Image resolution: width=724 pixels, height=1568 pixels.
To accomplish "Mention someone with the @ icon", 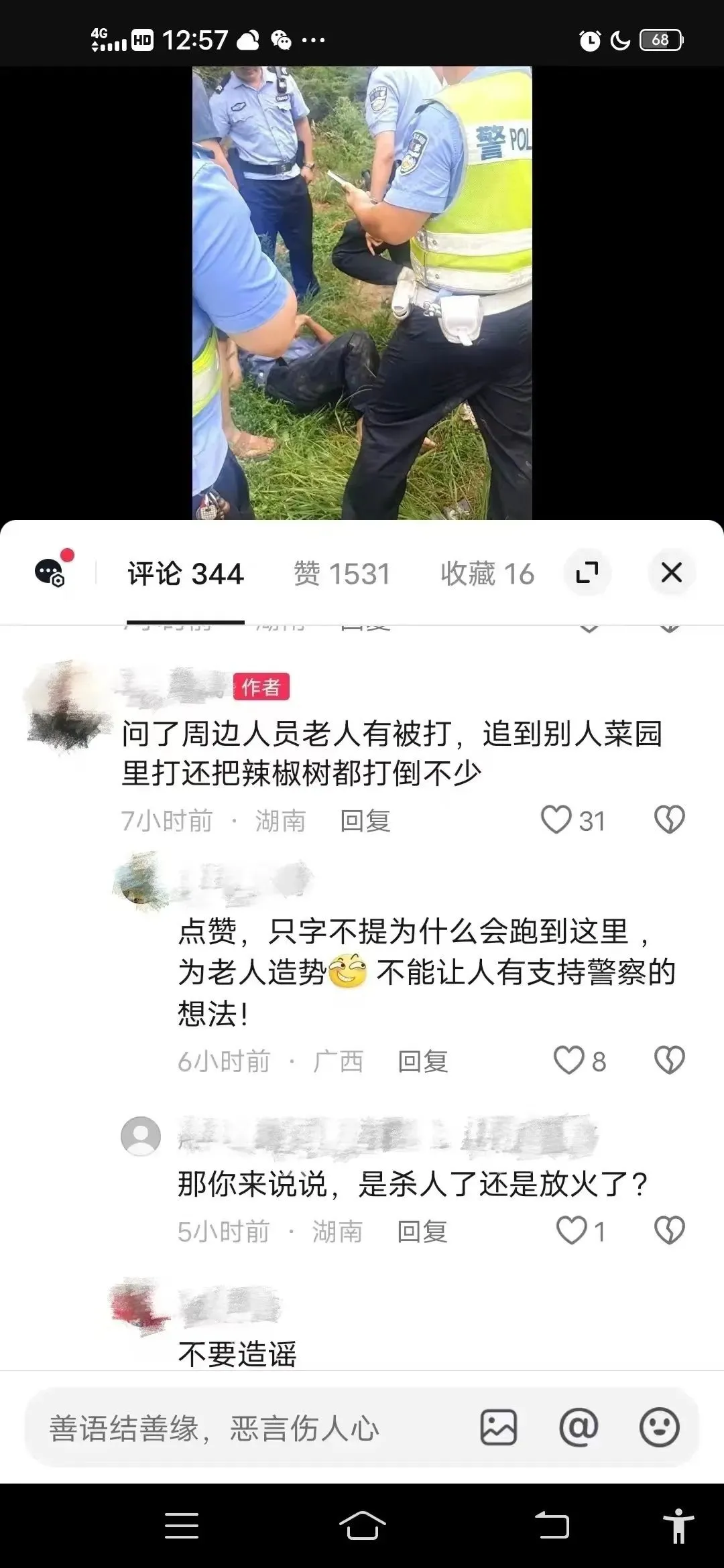I will tap(579, 1427).
